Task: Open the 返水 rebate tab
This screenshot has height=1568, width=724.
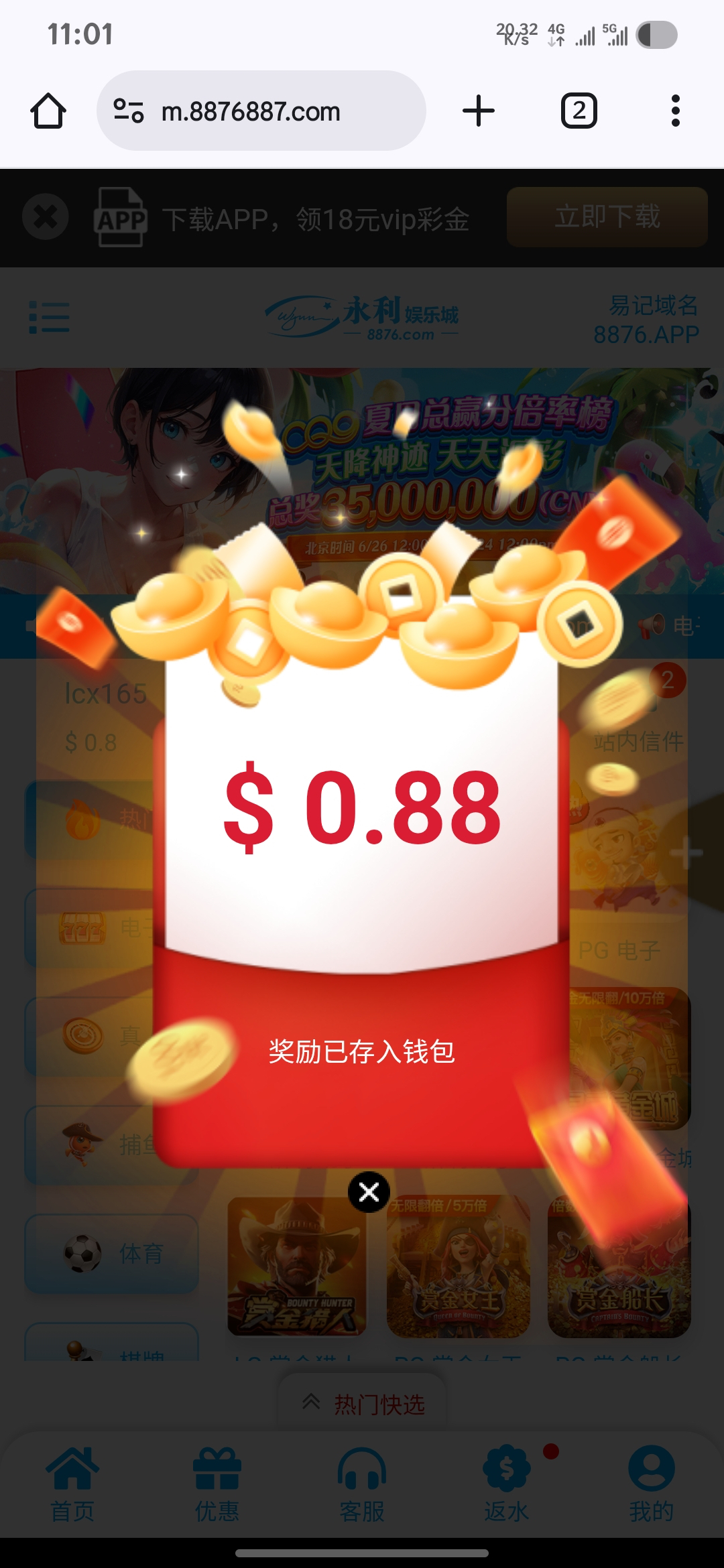Action: click(507, 1484)
